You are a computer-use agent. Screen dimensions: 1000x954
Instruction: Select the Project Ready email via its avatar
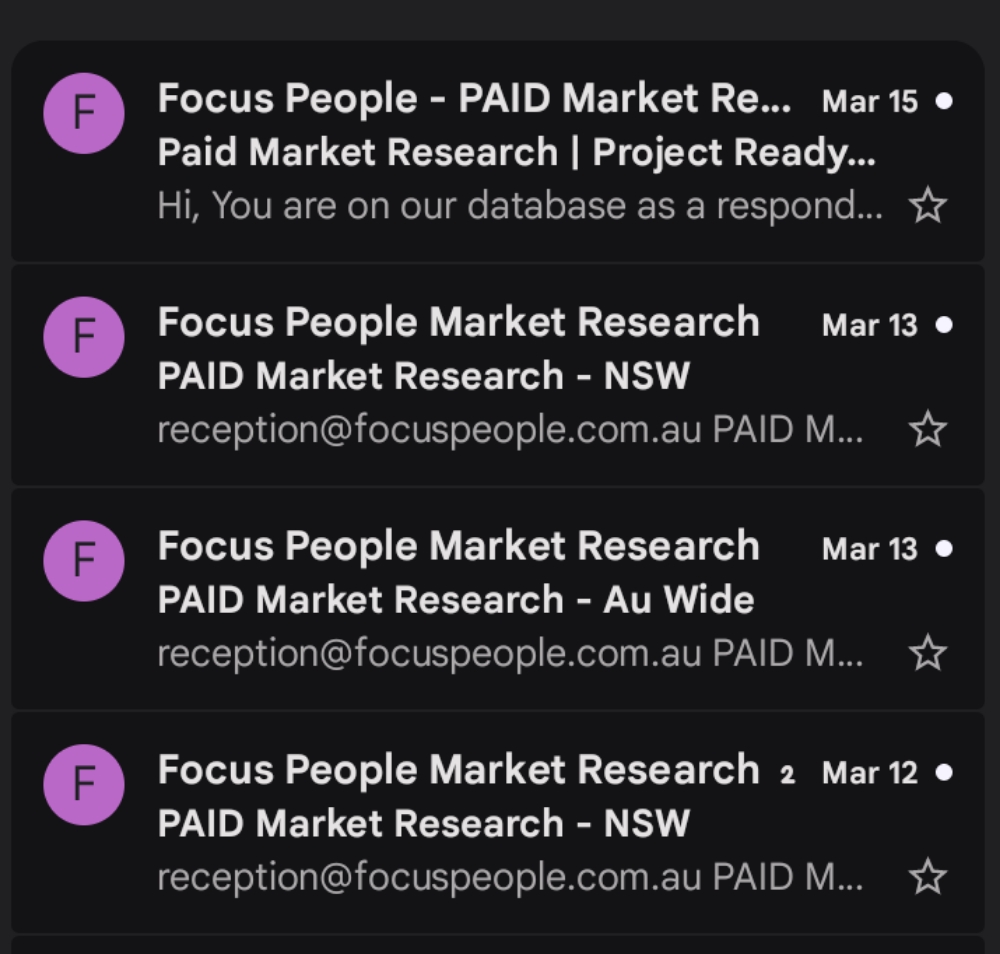(84, 114)
